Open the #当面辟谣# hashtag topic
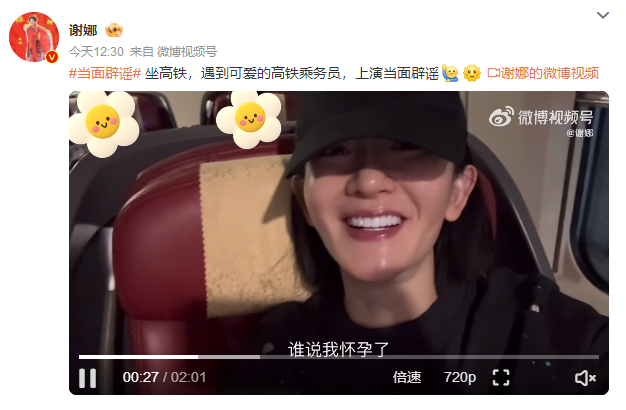Viewport: 626px width, 410px height. (105, 73)
